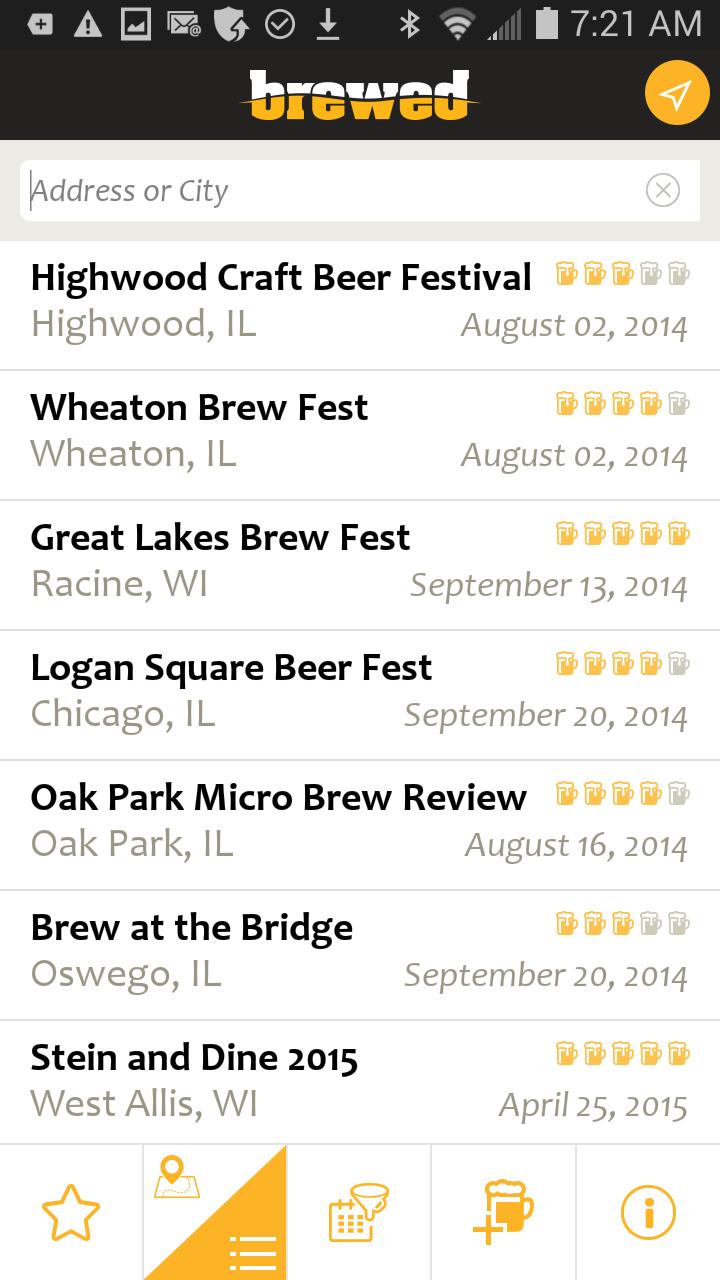The height and width of the screenshot is (1280, 720).
Task: Open Highwood Craft Beer Festival
Action: coord(360,305)
